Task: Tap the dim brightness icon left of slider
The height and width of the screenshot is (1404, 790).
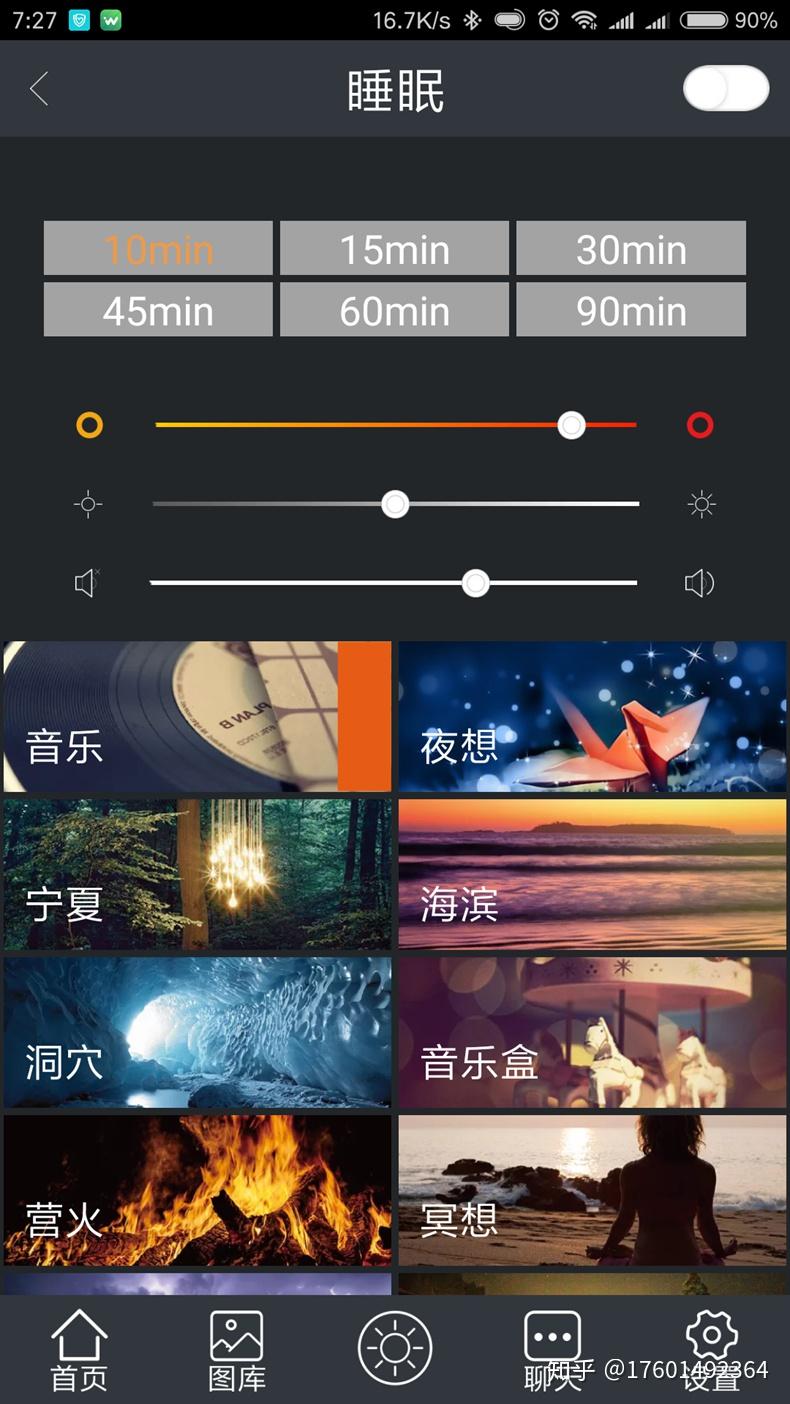Action: (87, 504)
